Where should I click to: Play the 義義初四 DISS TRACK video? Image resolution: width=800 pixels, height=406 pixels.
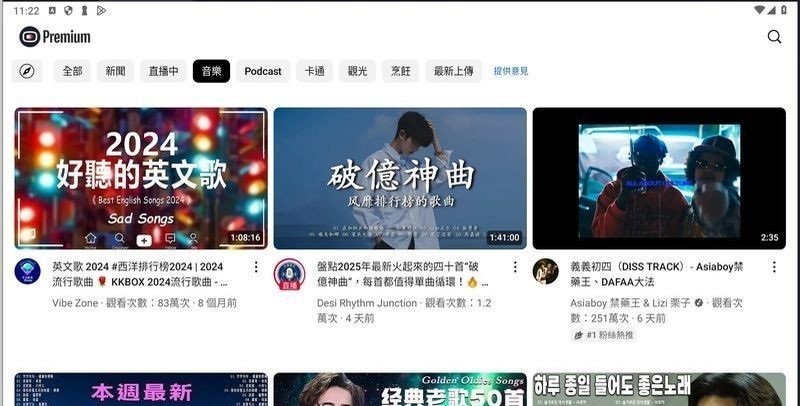658,178
